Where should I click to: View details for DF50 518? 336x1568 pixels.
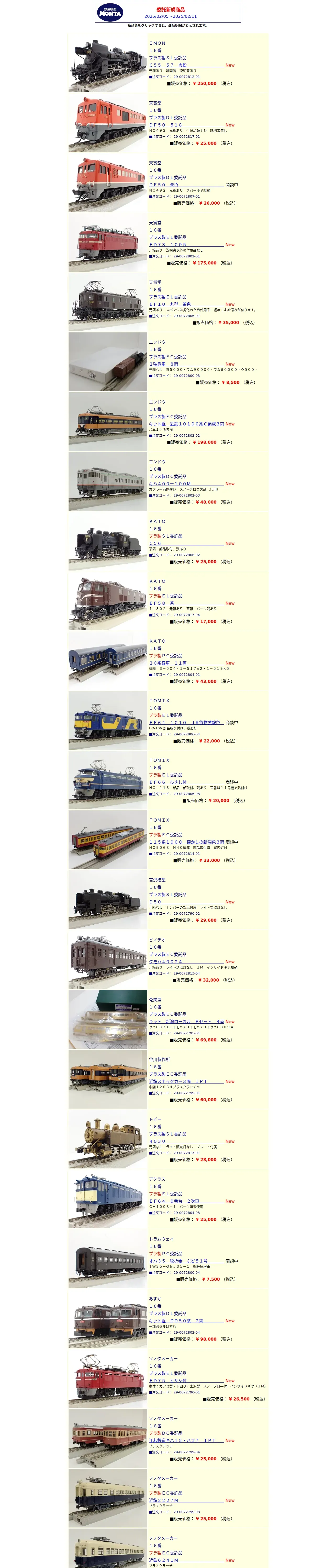click(x=166, y=125)
